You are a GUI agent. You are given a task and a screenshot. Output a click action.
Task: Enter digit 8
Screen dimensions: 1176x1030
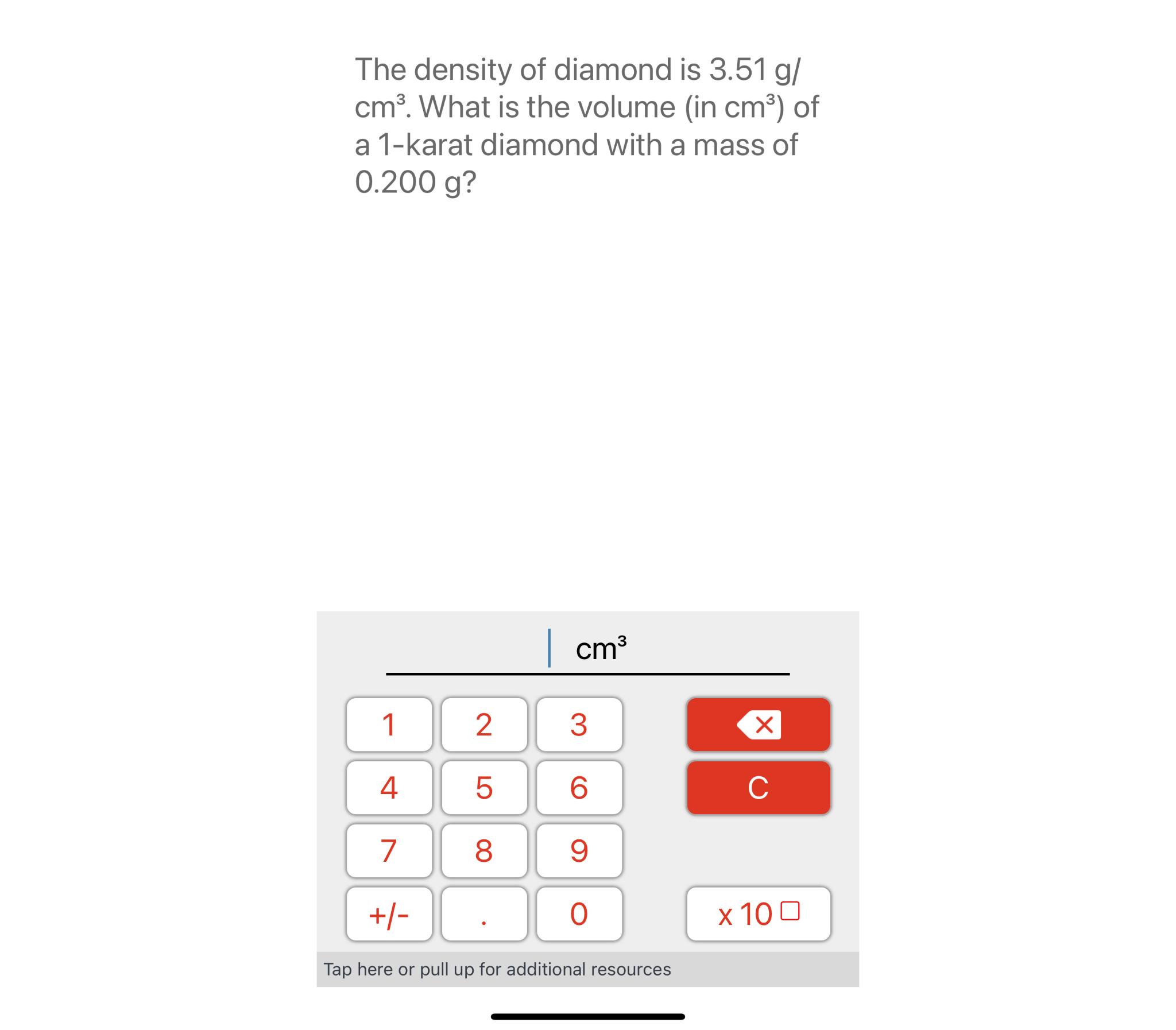[x=484, y=851]
